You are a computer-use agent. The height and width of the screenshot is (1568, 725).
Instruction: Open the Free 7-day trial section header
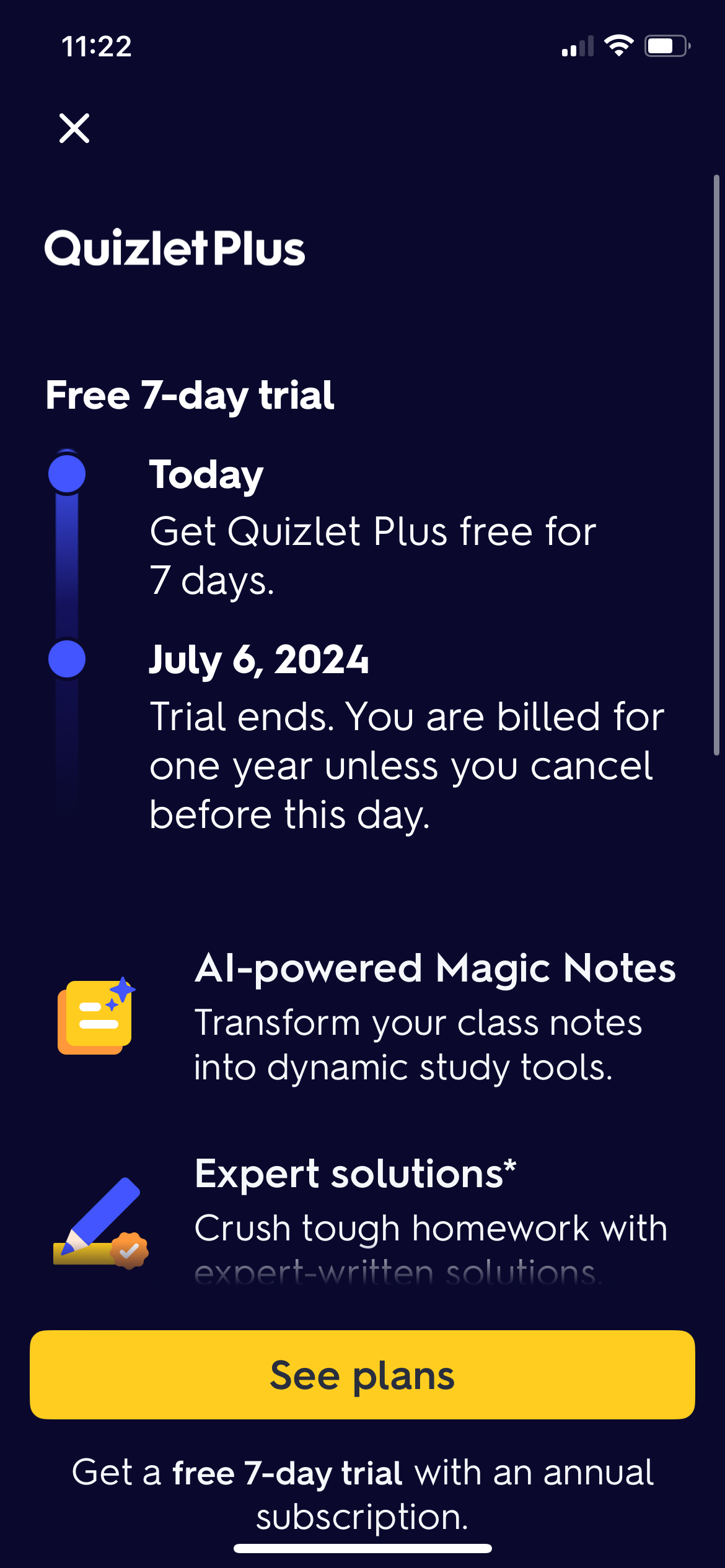[190, 396]
